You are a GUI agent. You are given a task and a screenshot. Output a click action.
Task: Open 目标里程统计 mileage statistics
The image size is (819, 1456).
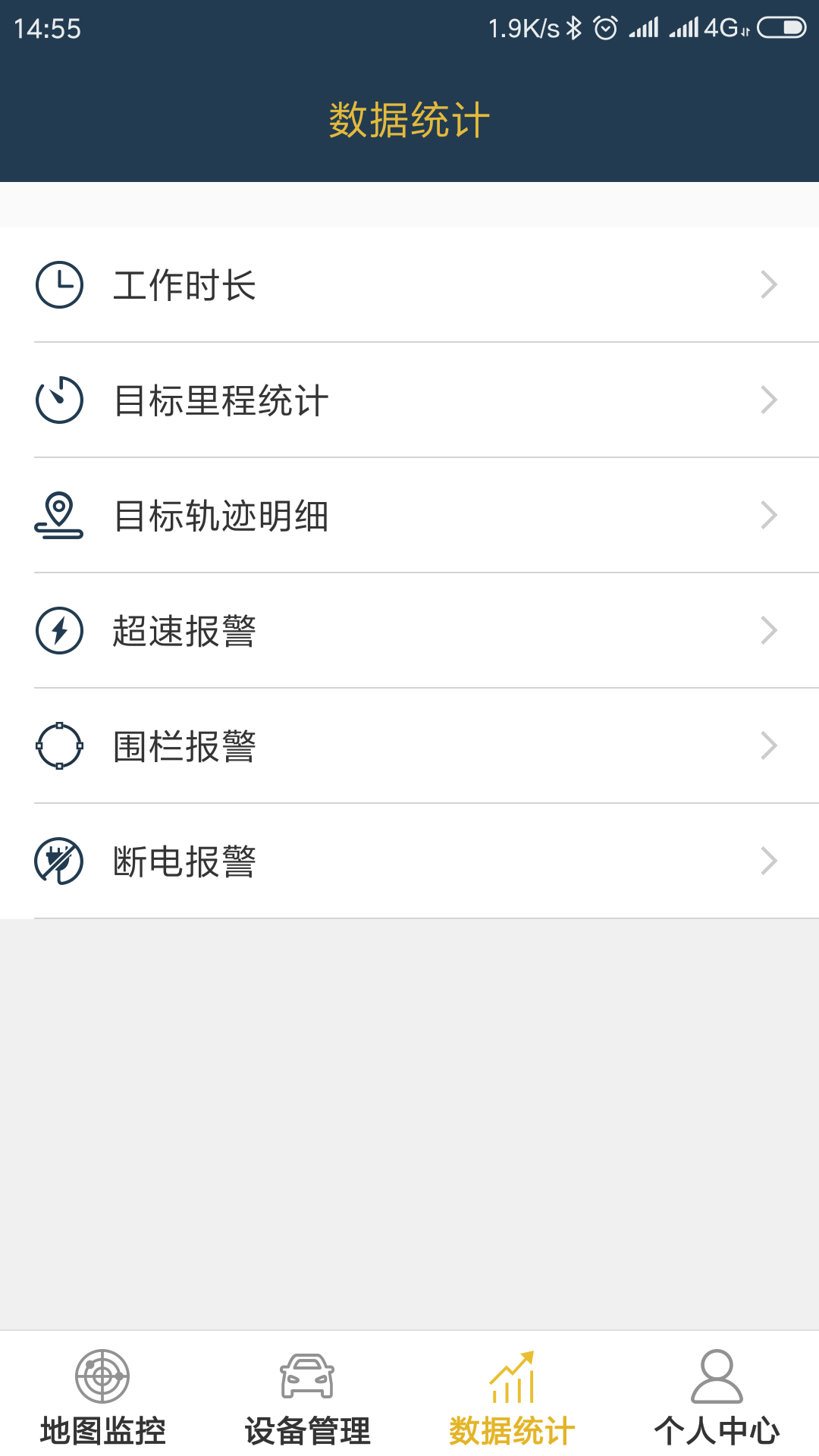point(409,400)
